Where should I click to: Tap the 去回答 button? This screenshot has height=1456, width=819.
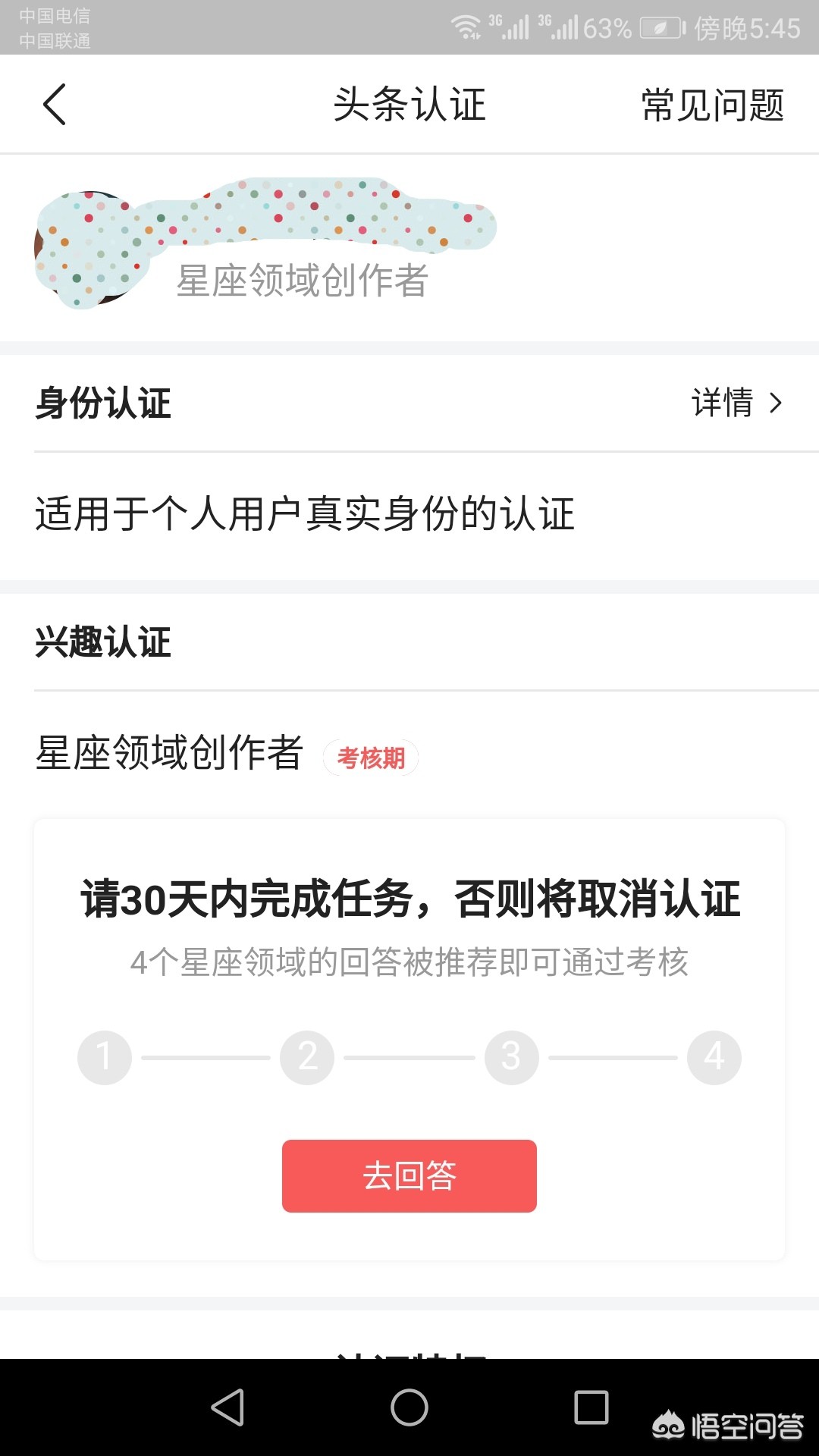click(409, 1175)
